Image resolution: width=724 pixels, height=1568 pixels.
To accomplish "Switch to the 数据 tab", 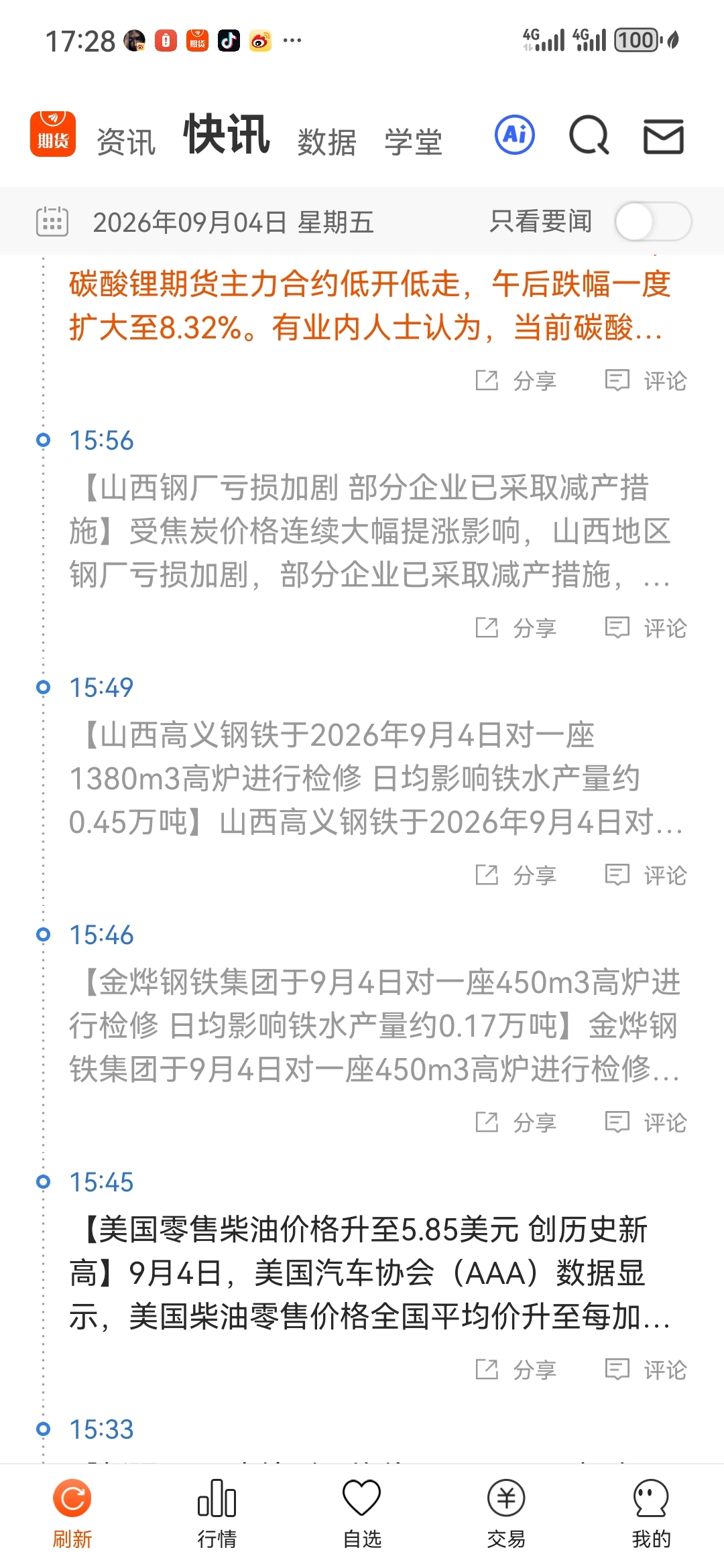I will [x=326, y=142].
